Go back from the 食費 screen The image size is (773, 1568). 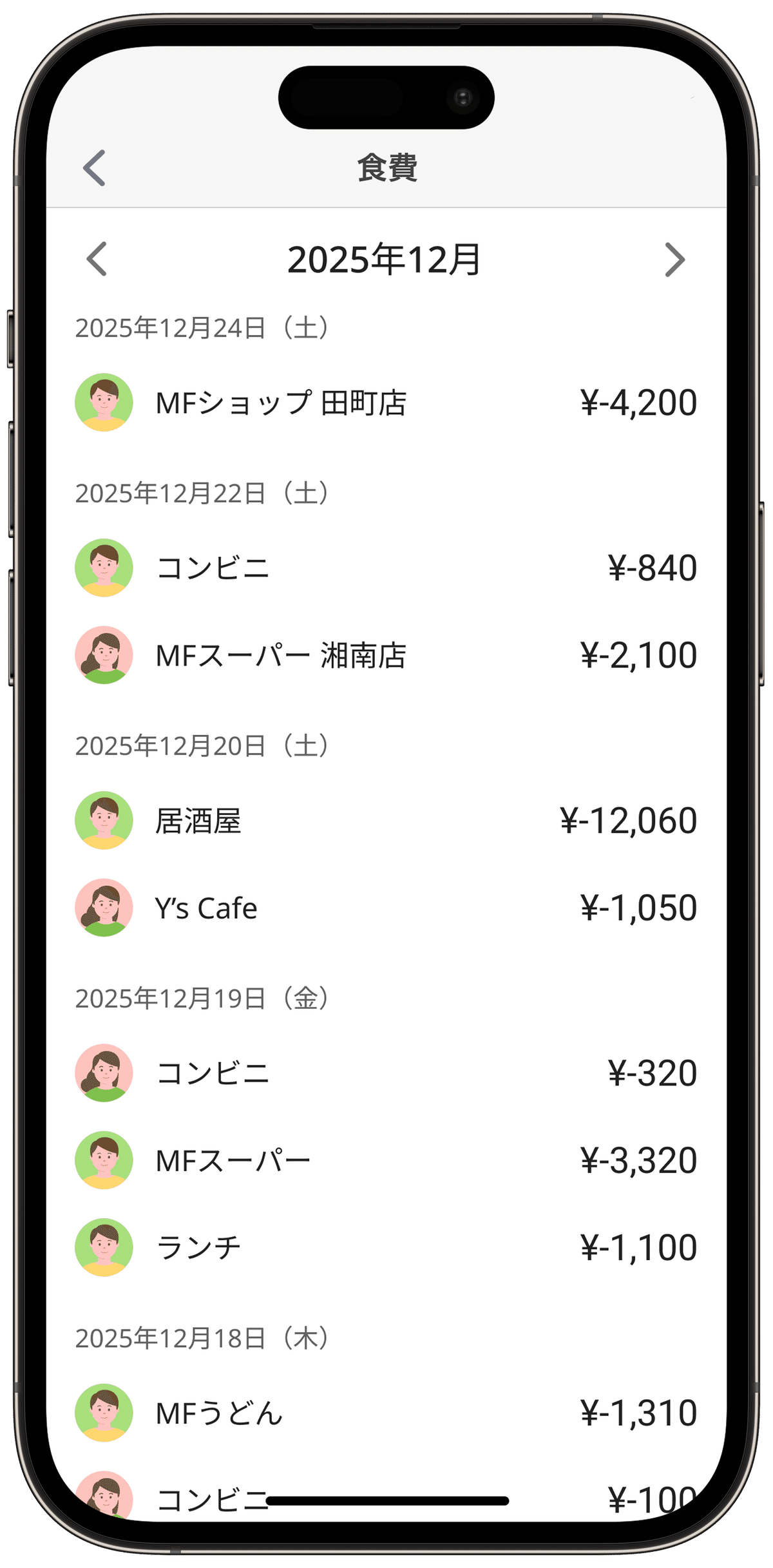tap(95, 168)
